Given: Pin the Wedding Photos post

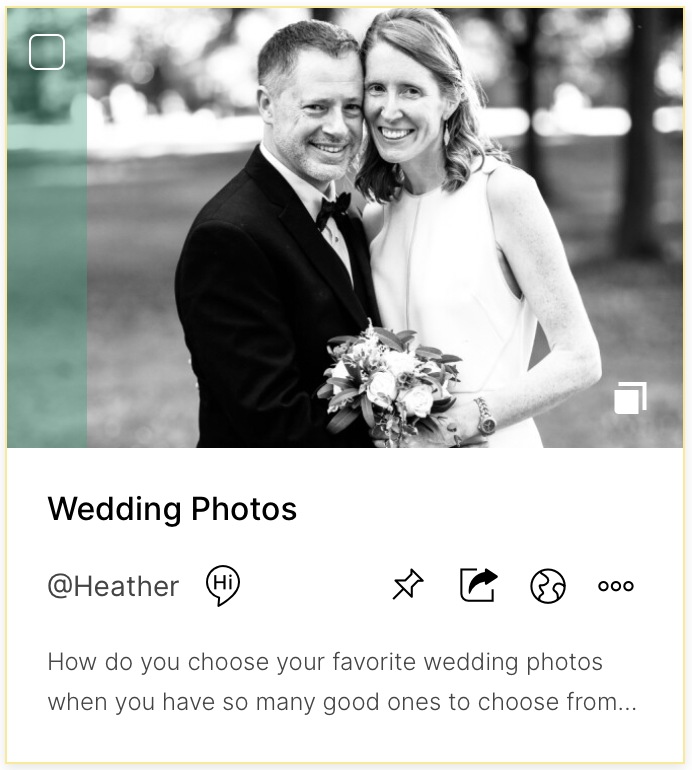Looking at the screenshot, I should coord(408,585).
